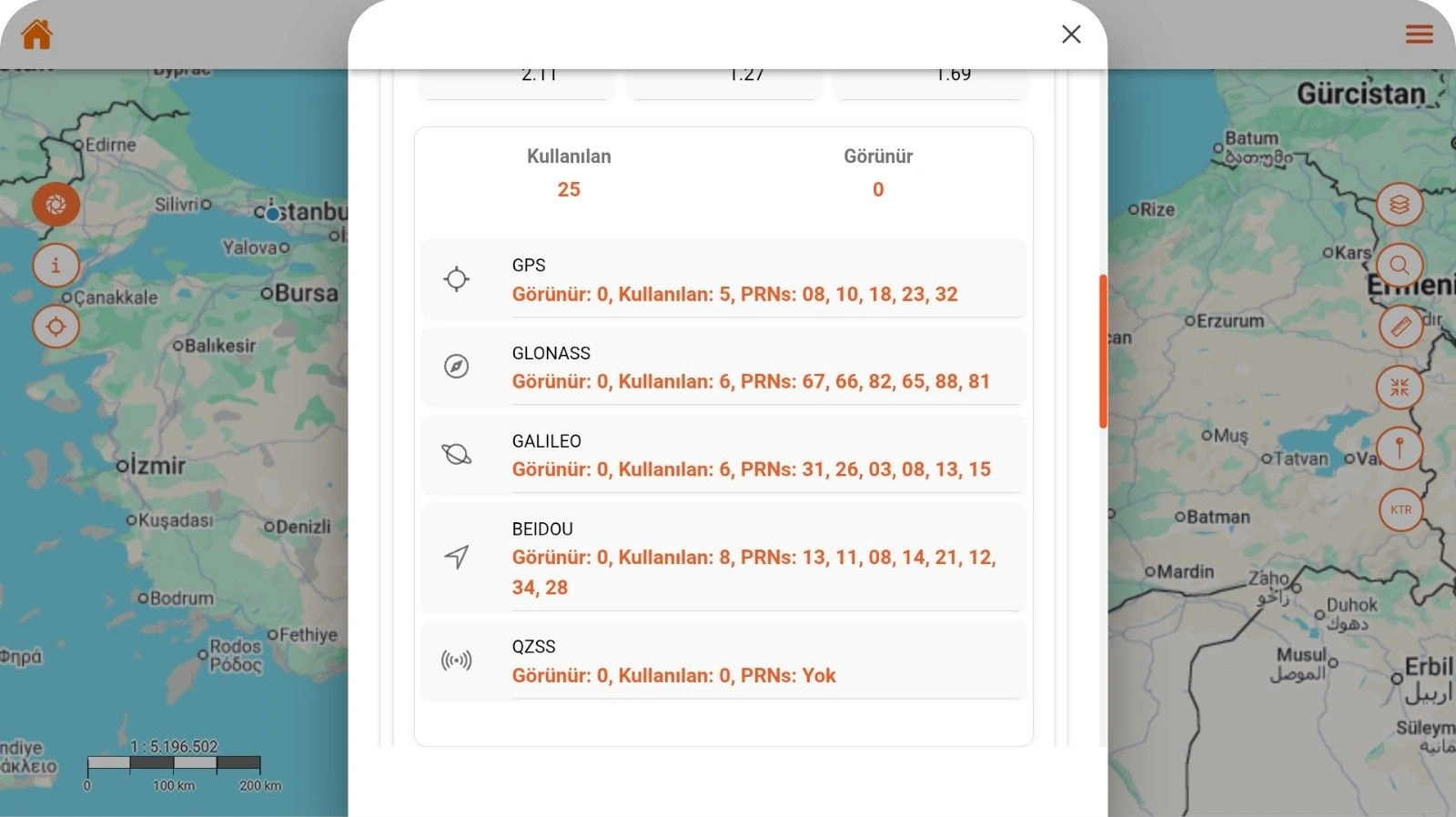Open the KTR button
The height and width of the screenshot is (817, 1456).
pyautogui.click(x=1400, y=509)
